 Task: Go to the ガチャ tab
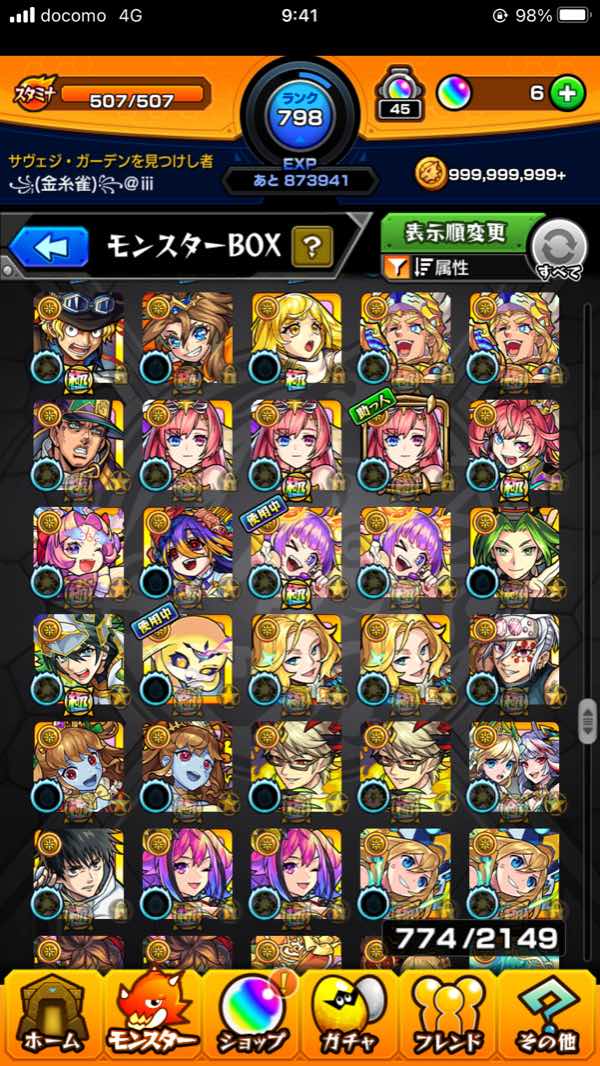click(x=350, y=1015)
